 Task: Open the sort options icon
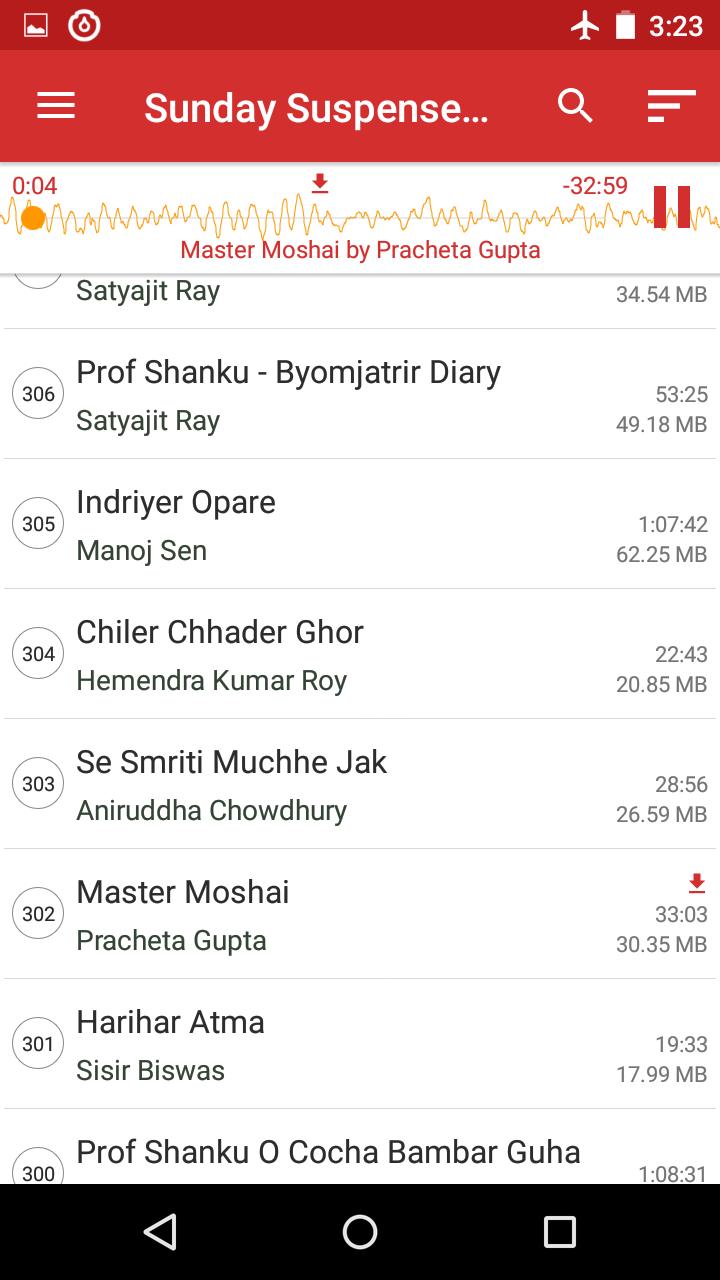tap(670, 106)
